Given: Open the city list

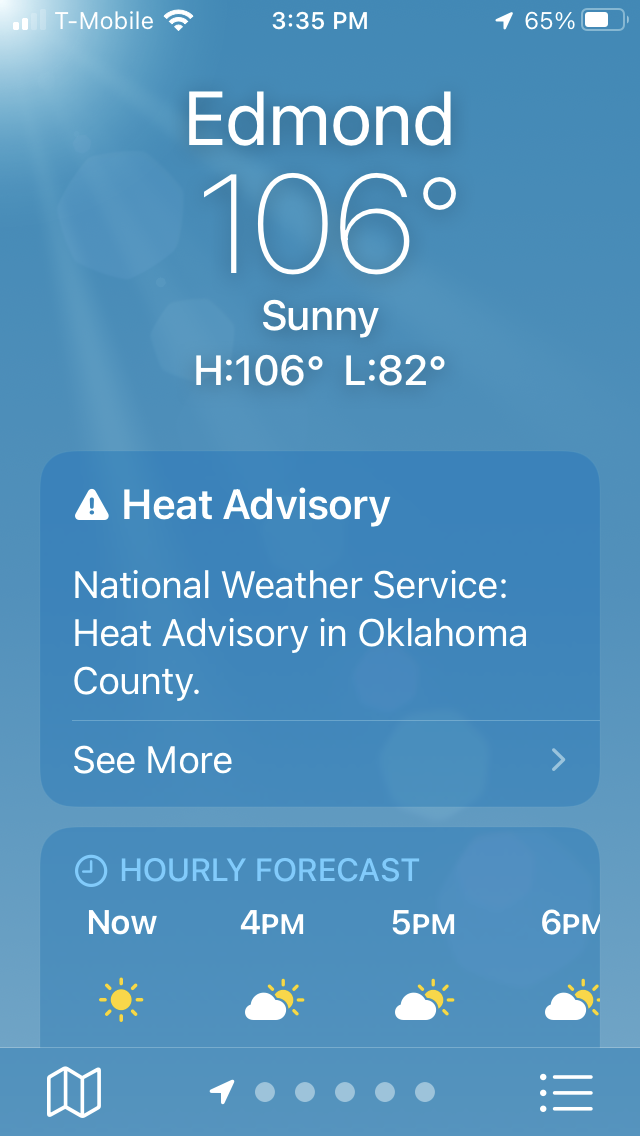Looking at the screenshot, I should tap(566, 1092).
